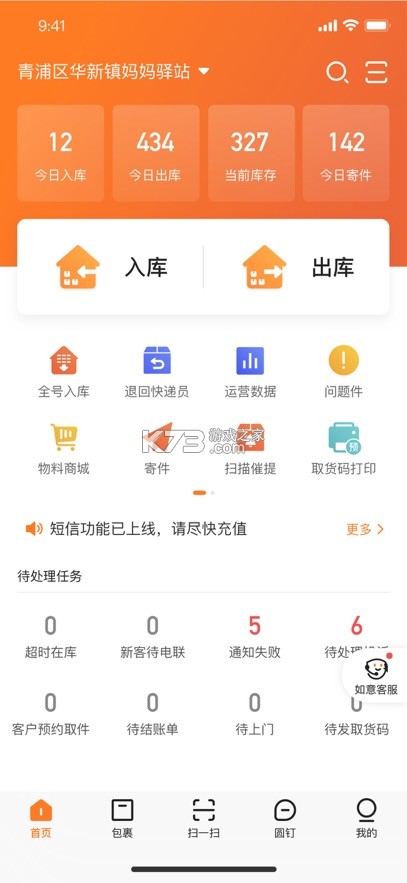Open 如意客服 customer service
Viewport: 407px width, 883px height.
point(375,675)
